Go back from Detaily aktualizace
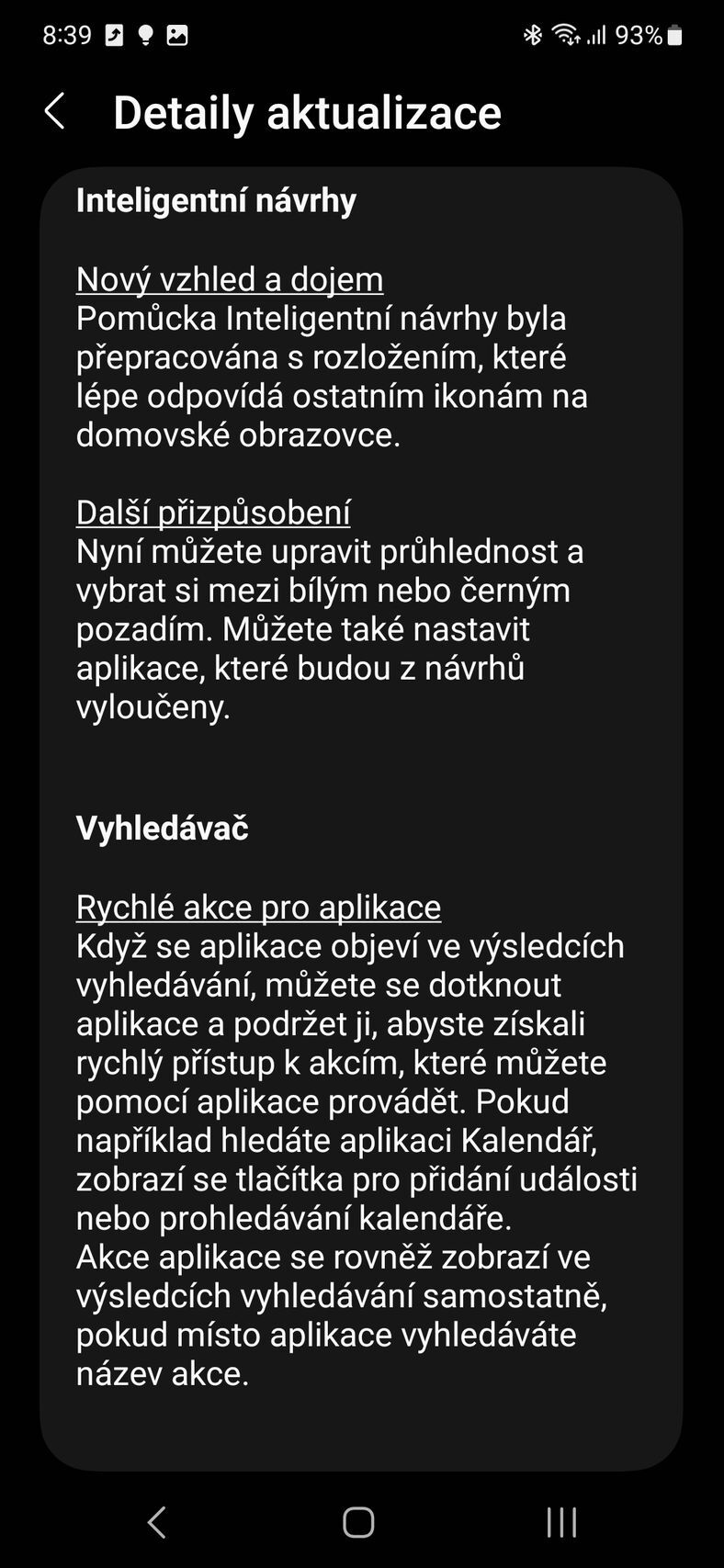The width and height of the screenshot is (724, 1568). pyautogui.click(x=55, y=112)
